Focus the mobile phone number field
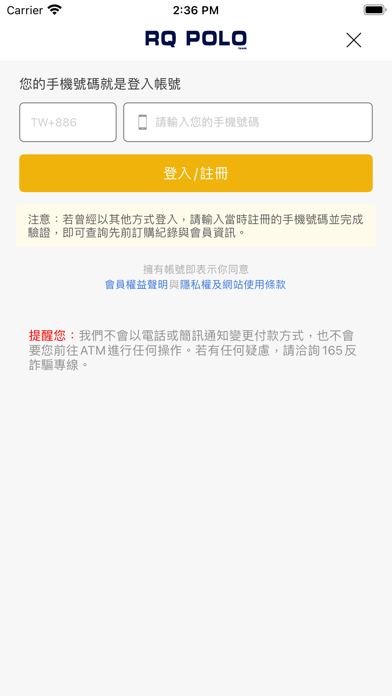This screenshot has width=392, height=696. (248, 122)
